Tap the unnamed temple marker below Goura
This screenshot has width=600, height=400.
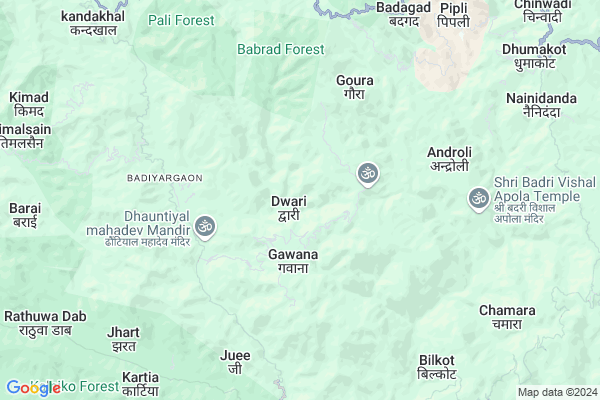pyautogui.click(x=367, y=174)
